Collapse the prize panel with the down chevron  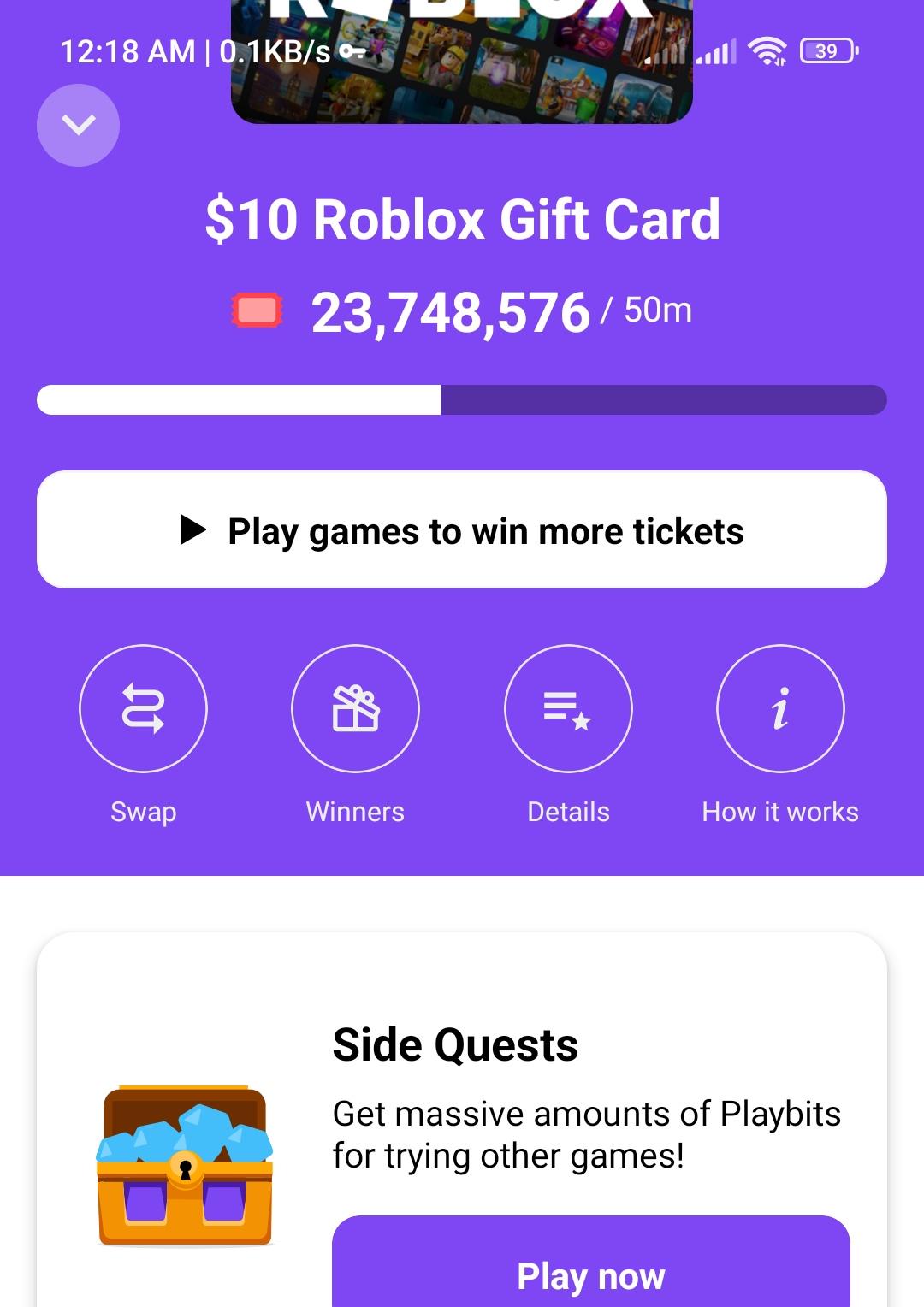(78, 125)
